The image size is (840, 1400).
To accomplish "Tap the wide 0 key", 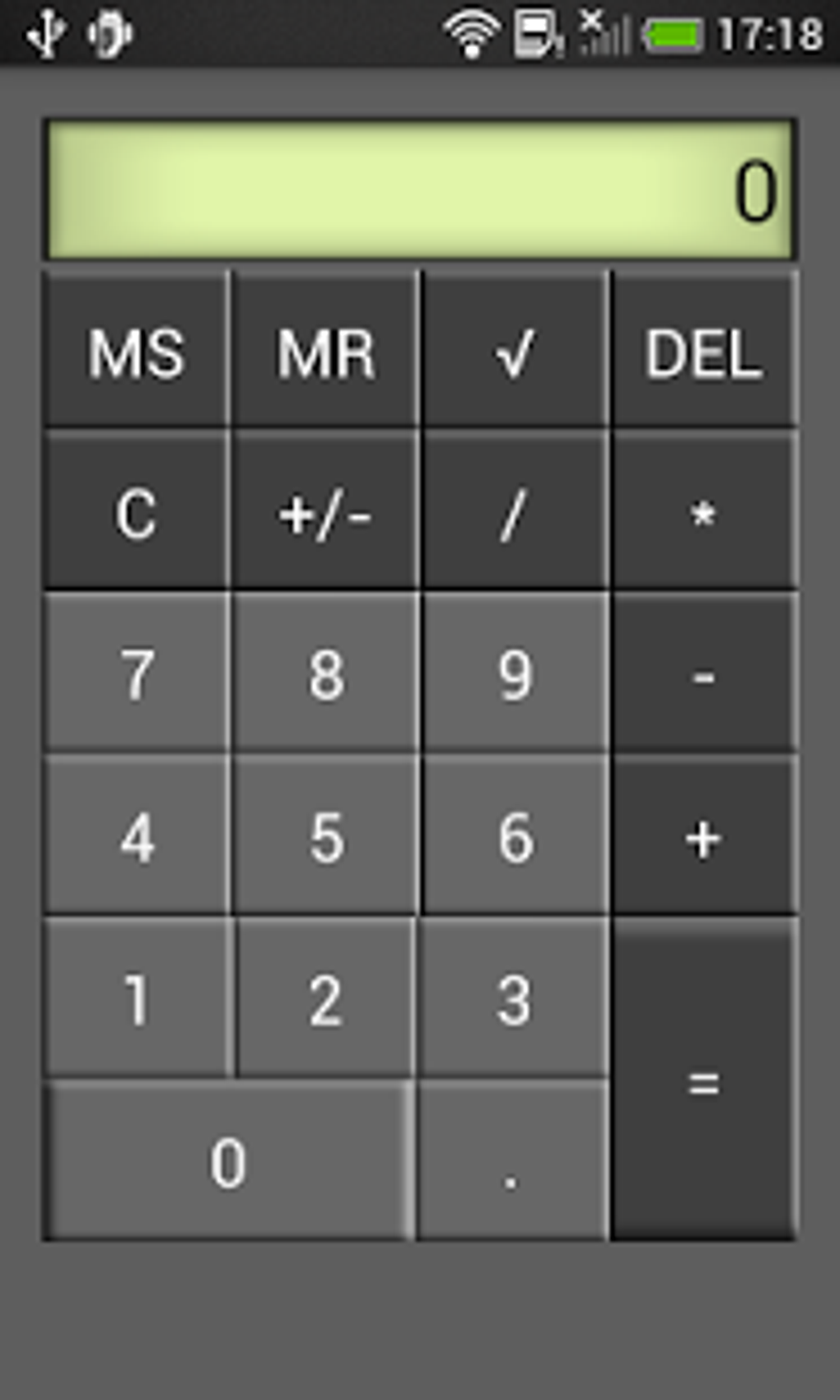I will tap(228, 1160).
